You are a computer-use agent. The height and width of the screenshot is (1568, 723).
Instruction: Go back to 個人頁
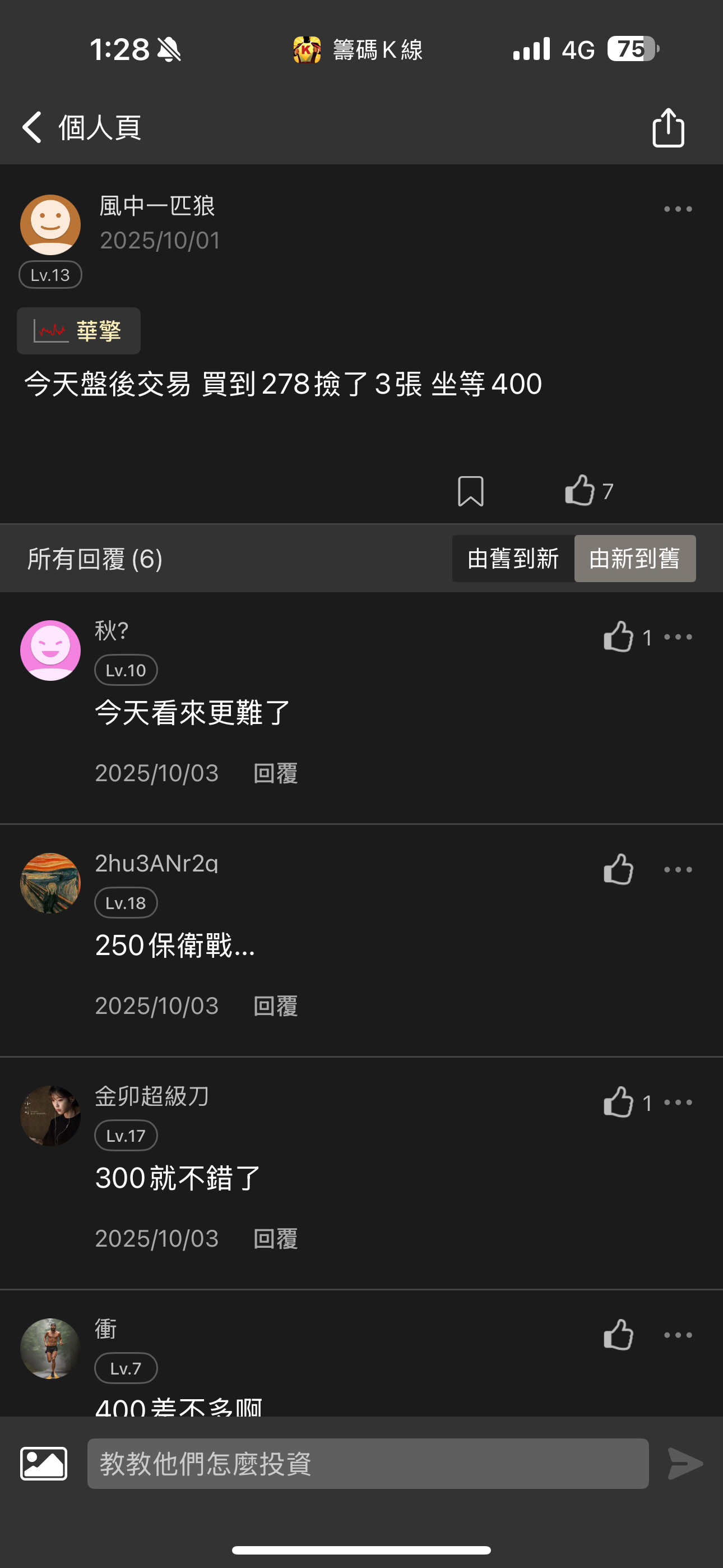33,127
